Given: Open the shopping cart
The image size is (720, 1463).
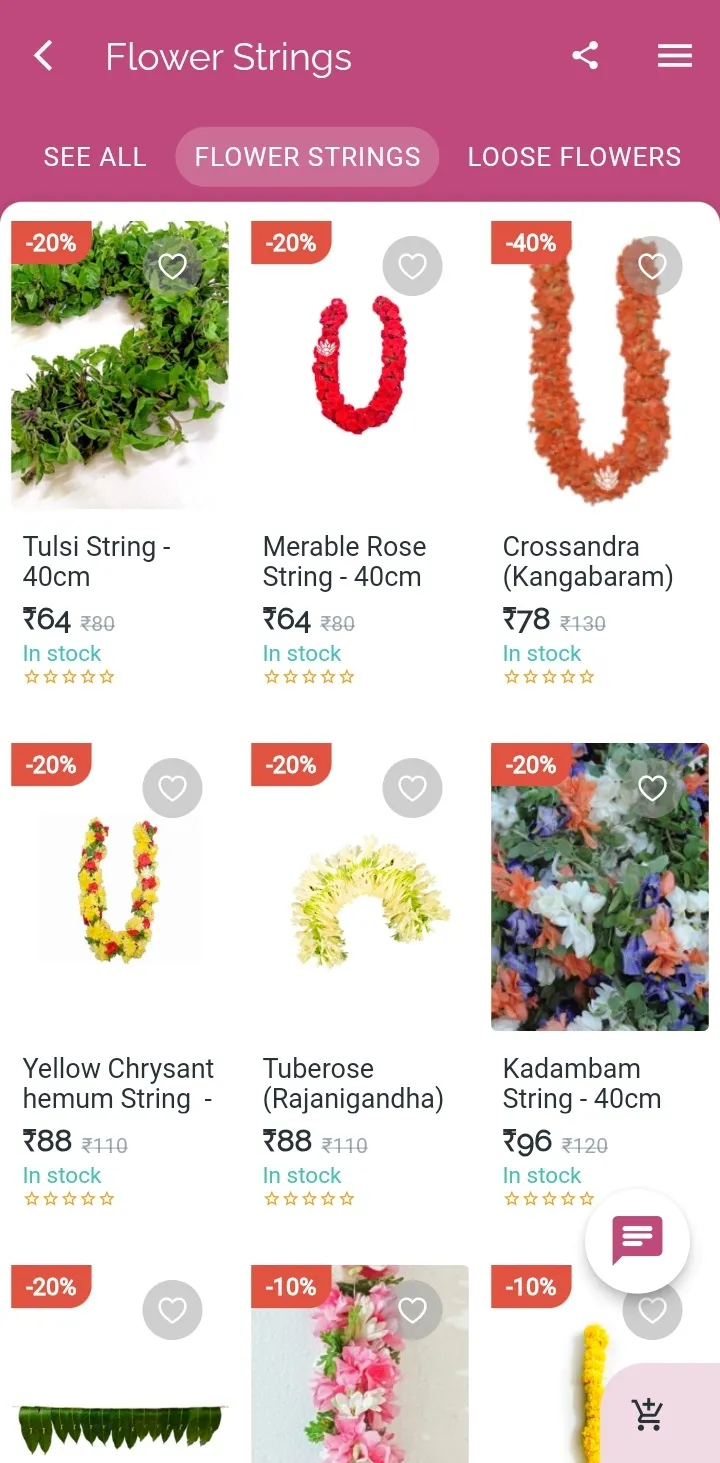Looking at the screenshot, I should (x=649, y=1414).
